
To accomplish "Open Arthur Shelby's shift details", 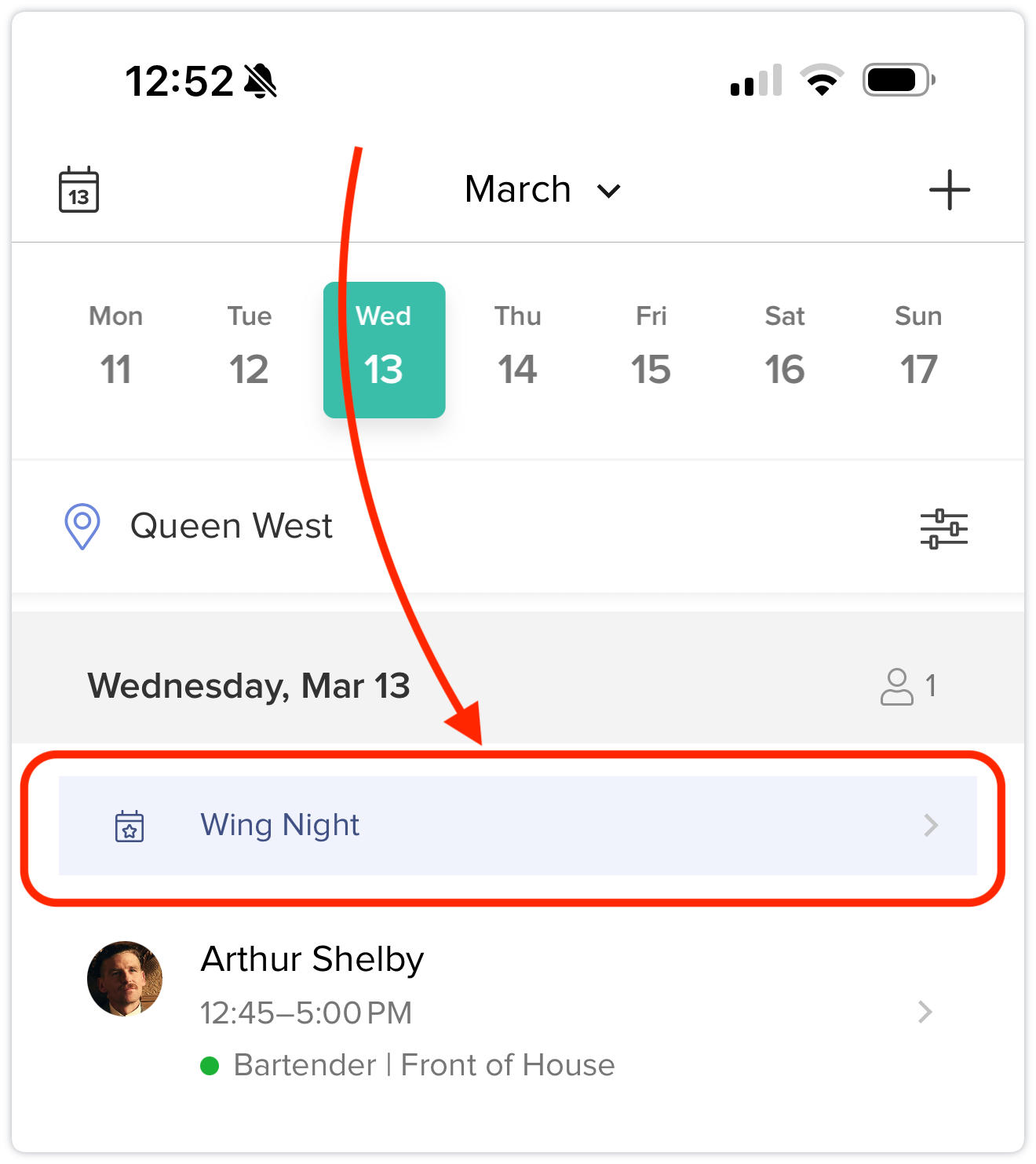I will point(517,1011).
